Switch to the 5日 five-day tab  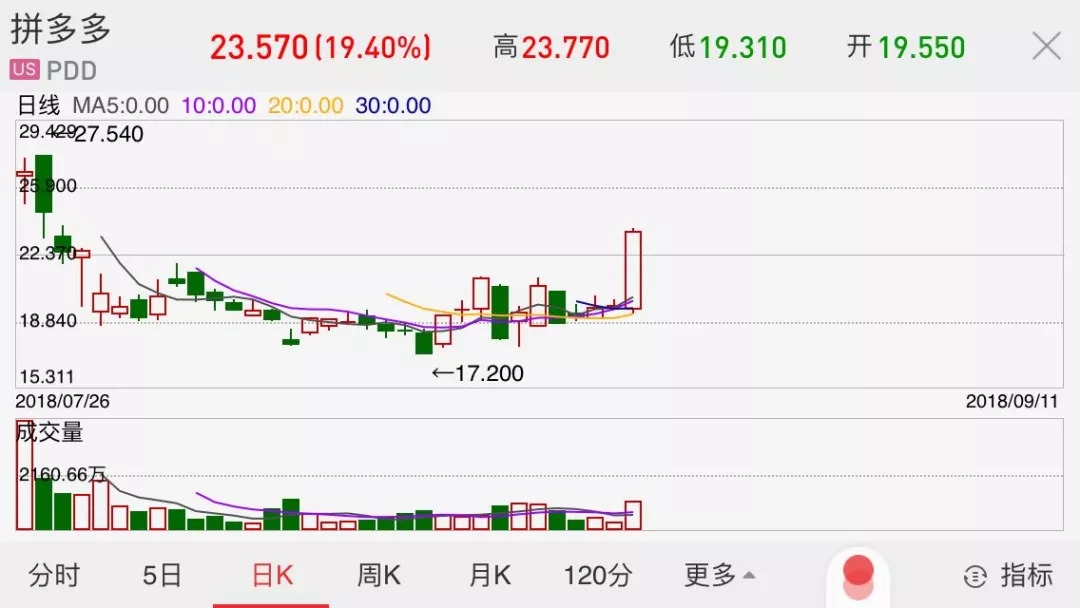162,575
